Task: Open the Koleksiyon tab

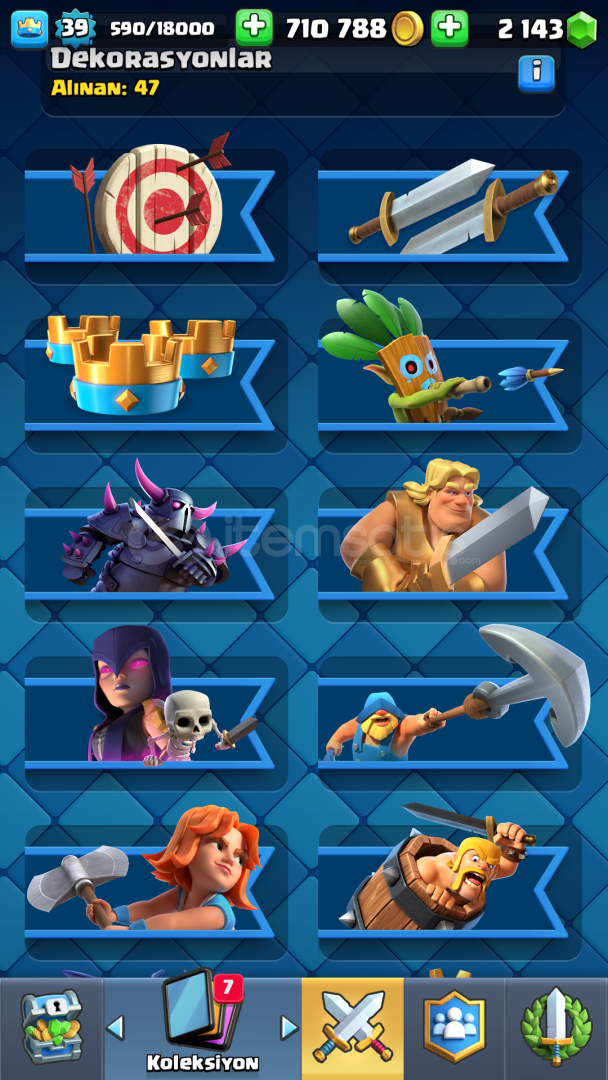Action: pos(202,1028)
